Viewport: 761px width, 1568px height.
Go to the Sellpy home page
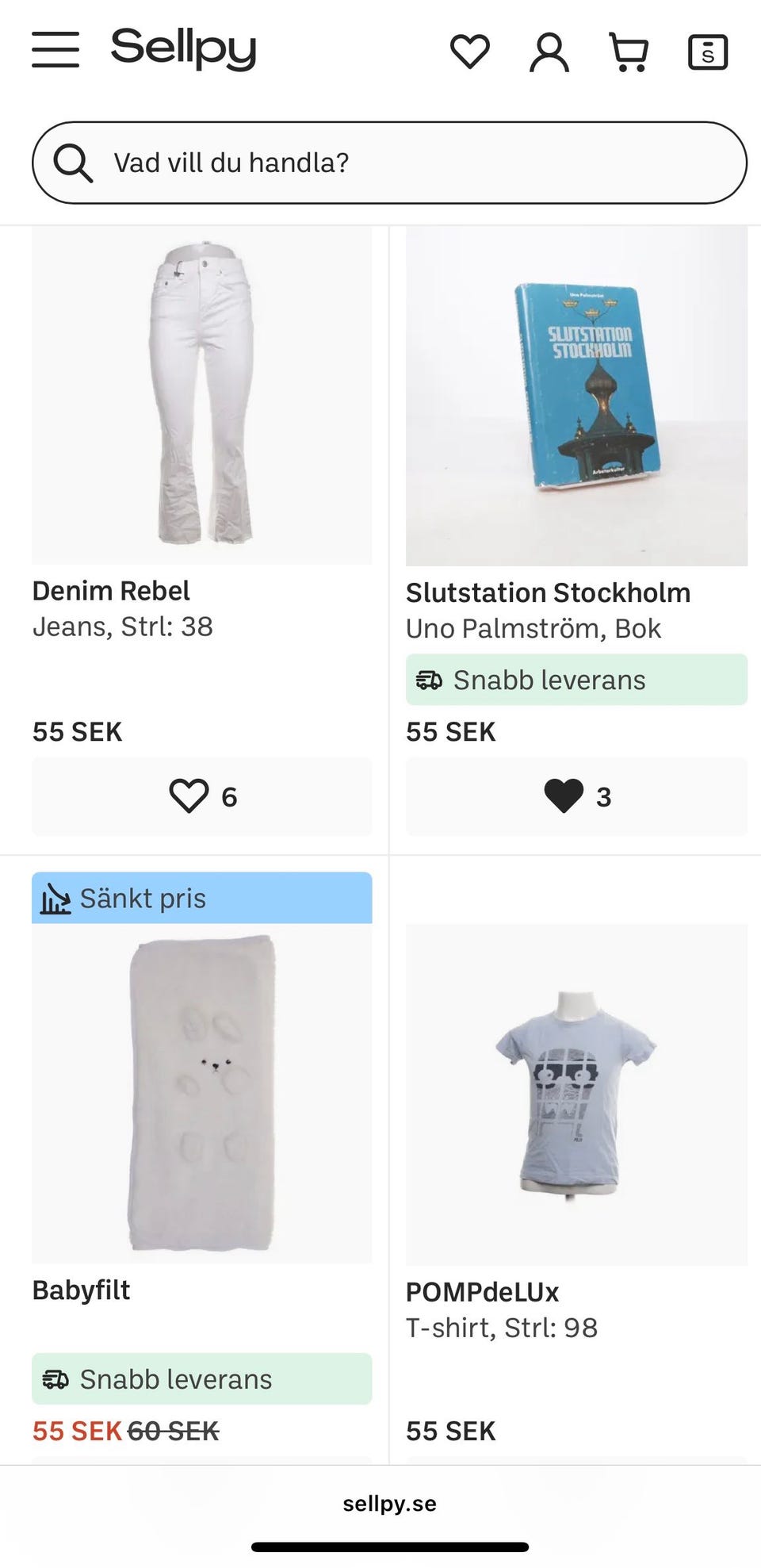183,49
